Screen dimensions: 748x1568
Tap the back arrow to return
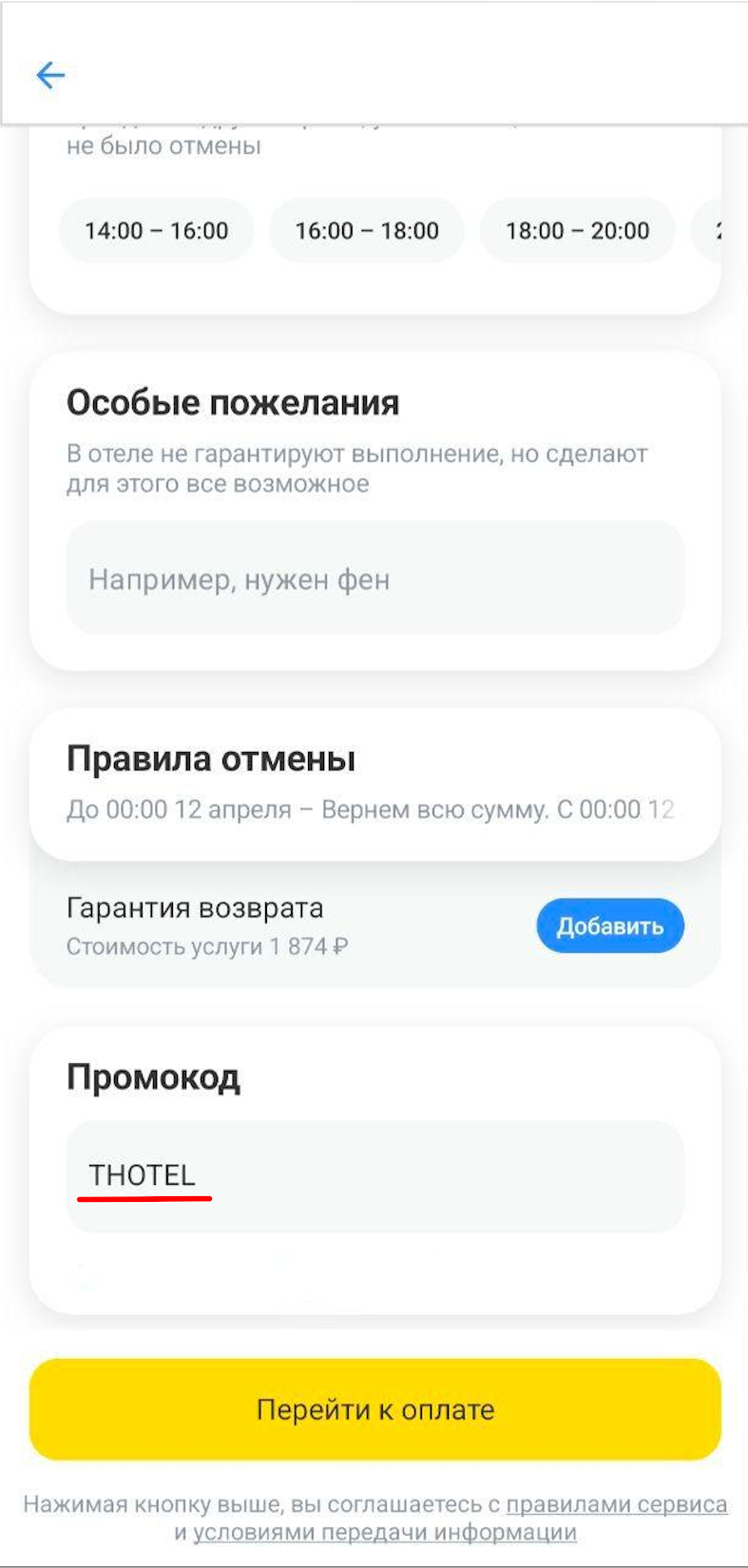[50, 74]
